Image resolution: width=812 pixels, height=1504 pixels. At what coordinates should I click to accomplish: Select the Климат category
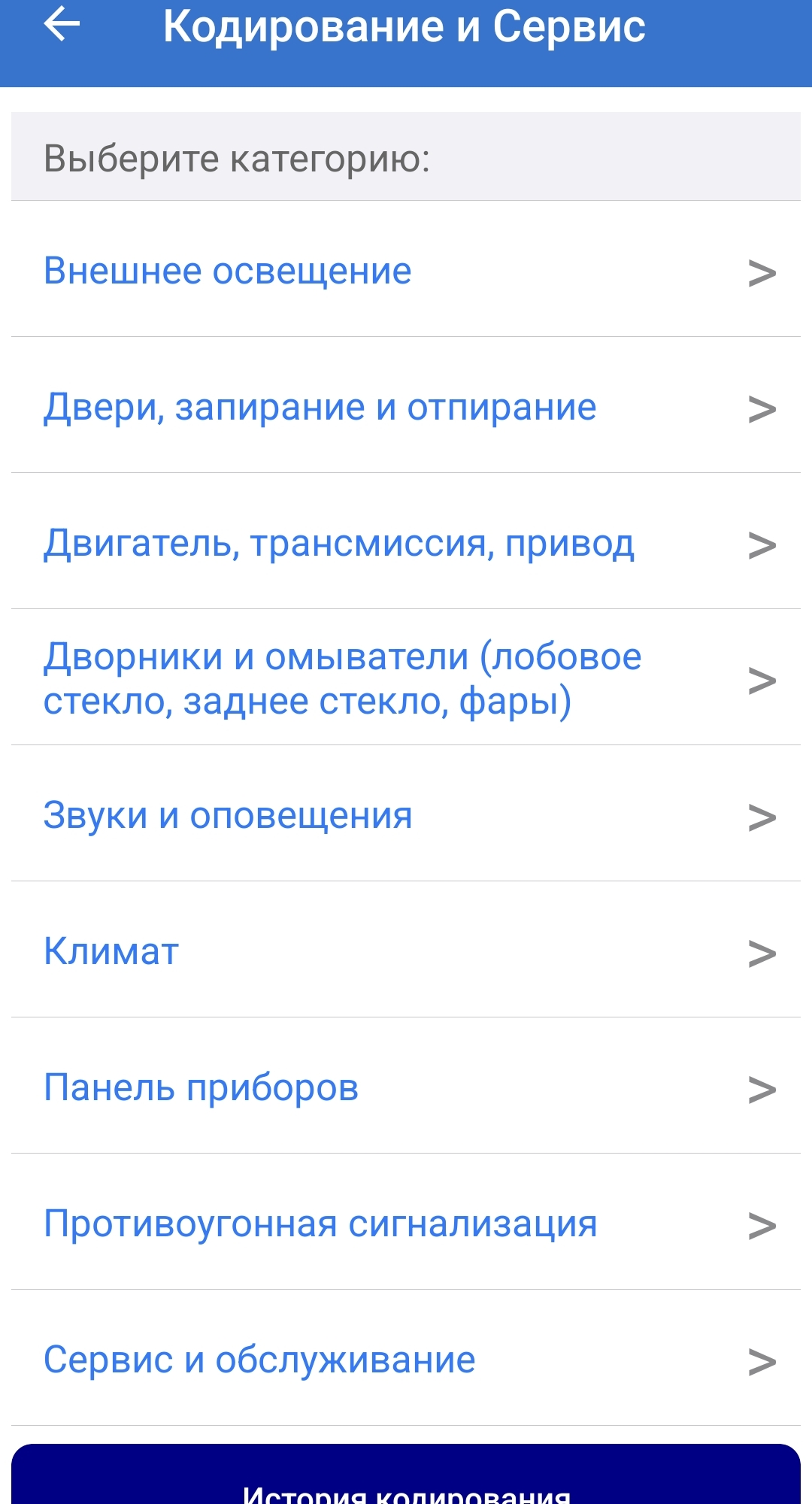coord(406,951)
